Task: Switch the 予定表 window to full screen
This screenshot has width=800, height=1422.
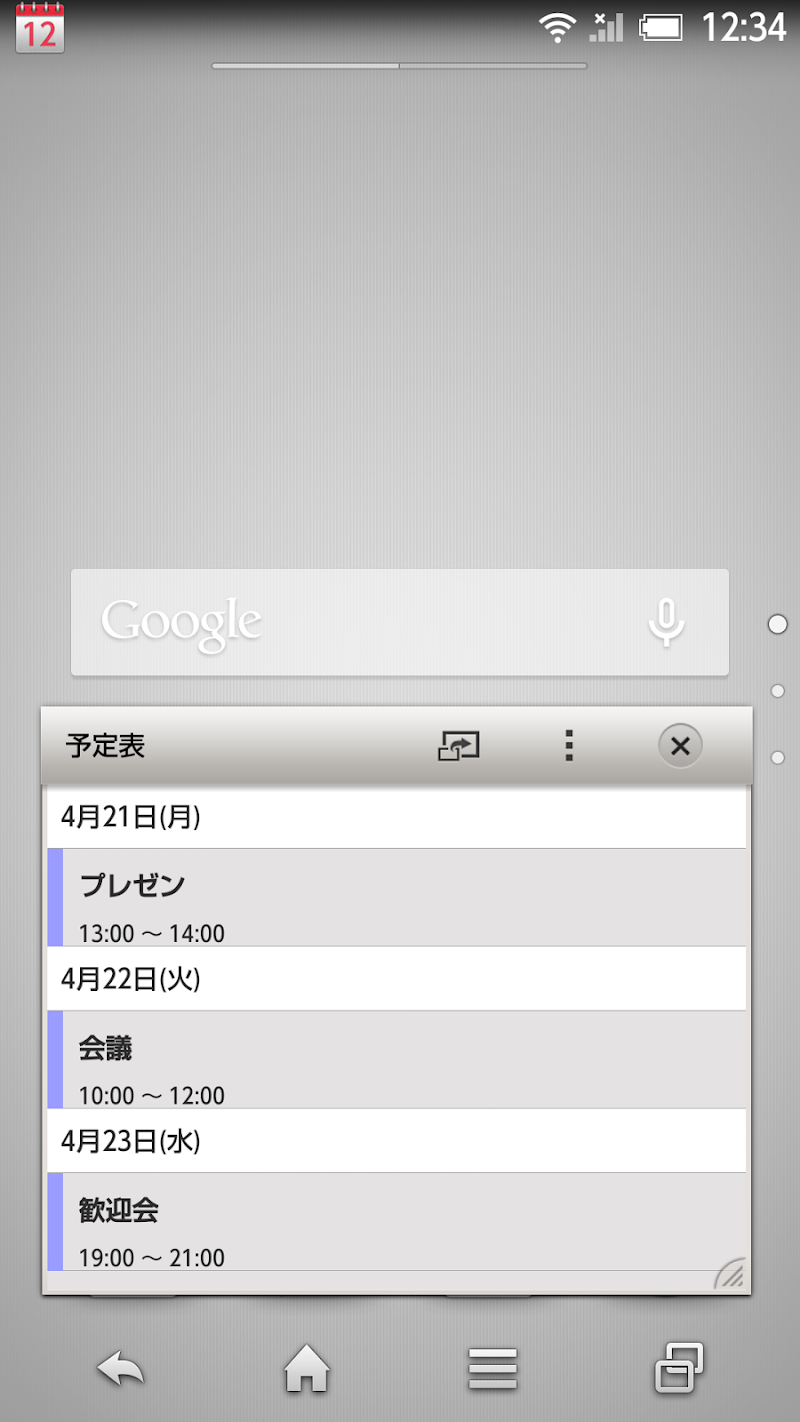Action: [x=459, y=745]
